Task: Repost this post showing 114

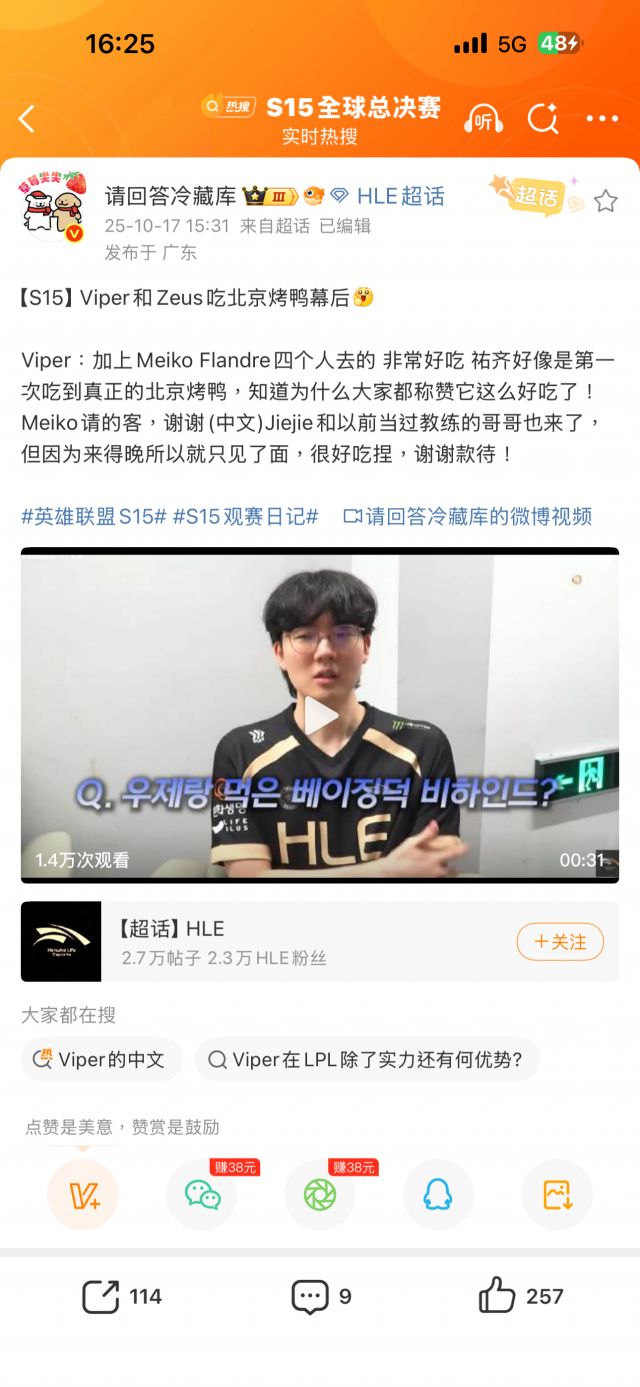Action: 121,1297
